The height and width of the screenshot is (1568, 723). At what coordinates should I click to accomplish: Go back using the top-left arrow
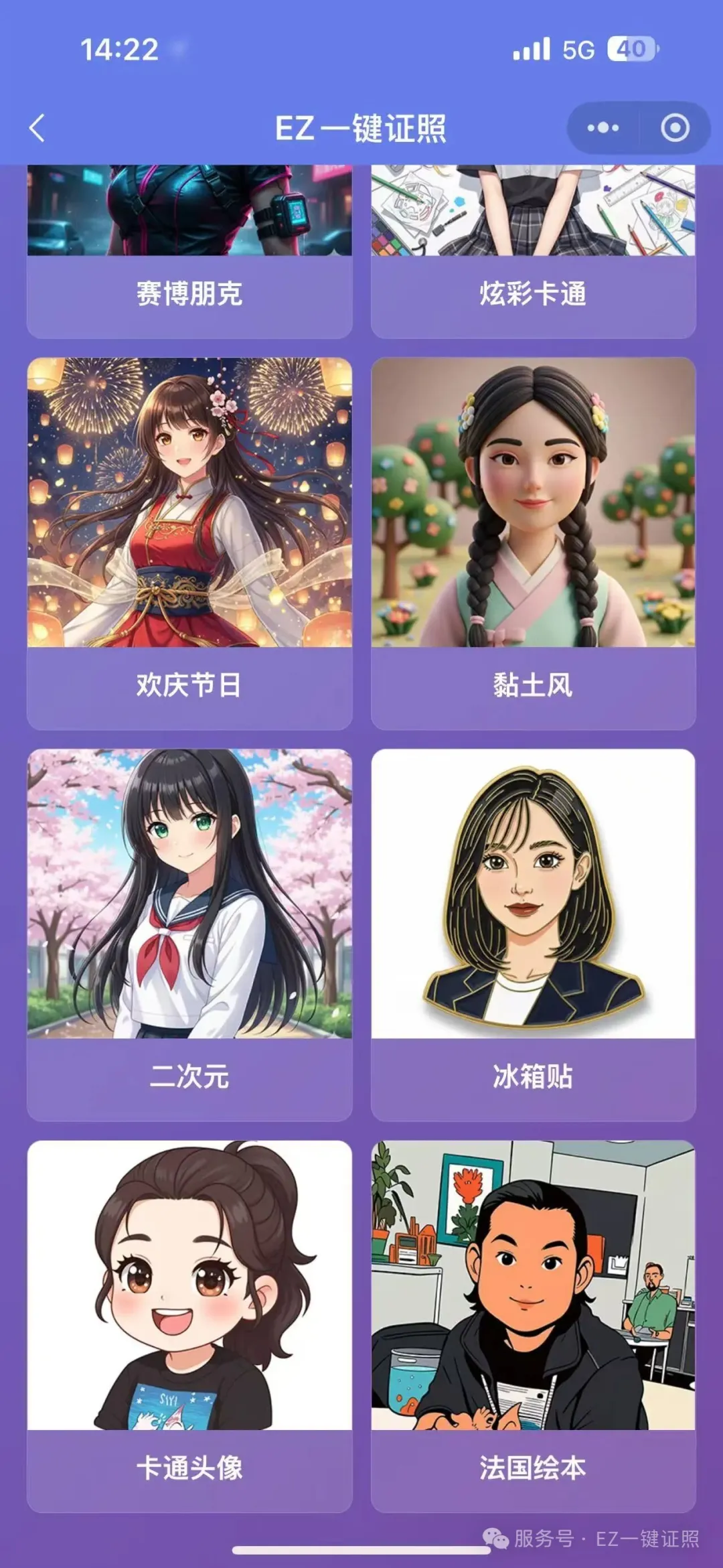pyautogui.click(x=37, y=128)
